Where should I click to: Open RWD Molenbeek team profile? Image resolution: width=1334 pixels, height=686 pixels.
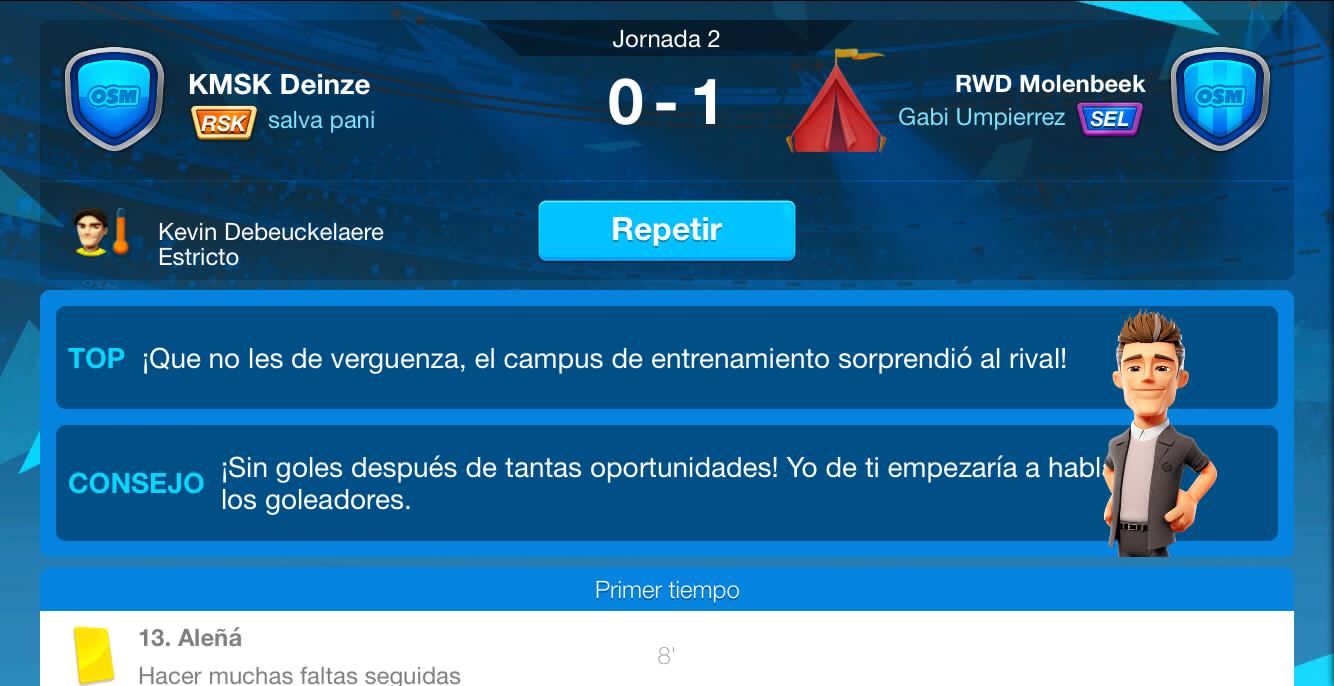(1050, 84)
